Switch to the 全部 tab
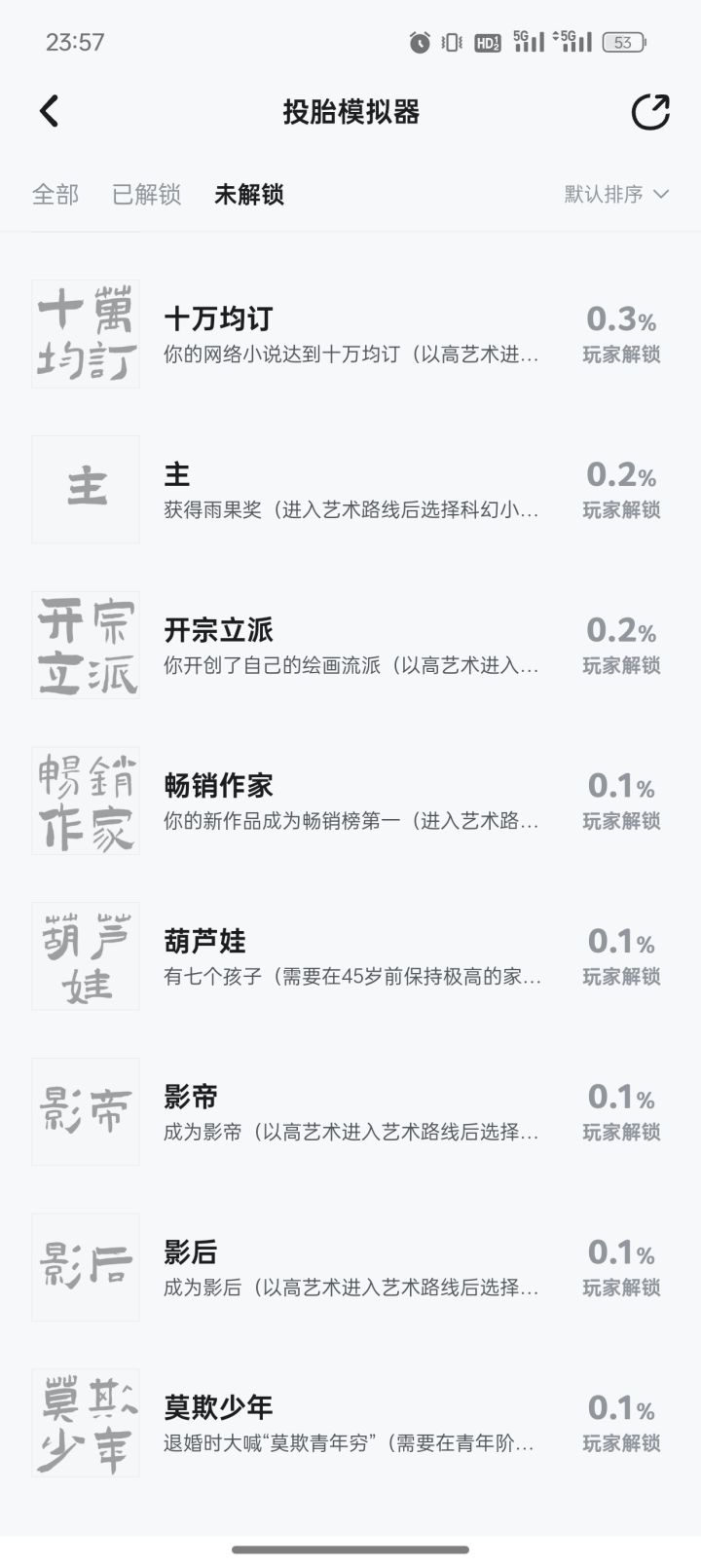The width and height of the screenshot is (701, 1568). [x=55, y=195]
